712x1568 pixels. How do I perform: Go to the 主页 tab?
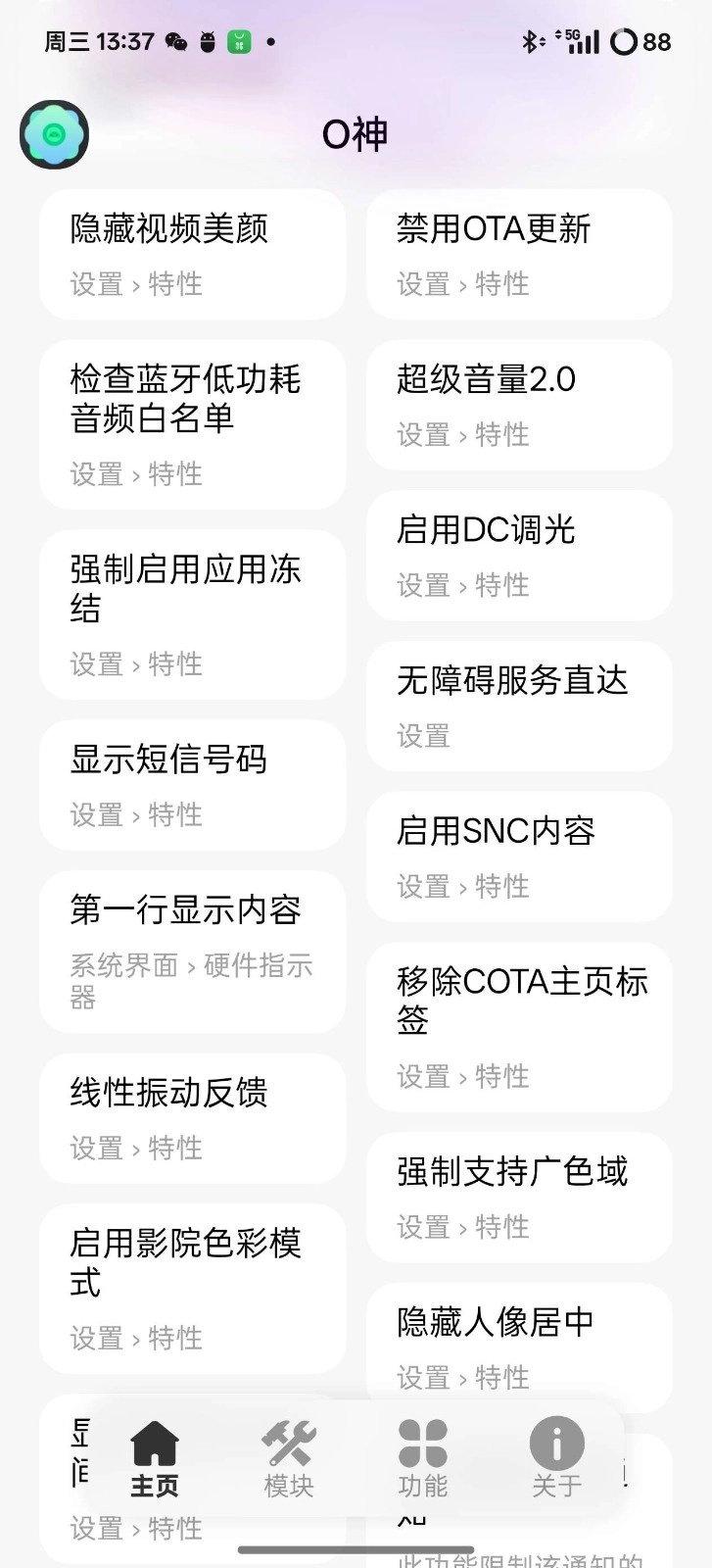[155, 1459]
